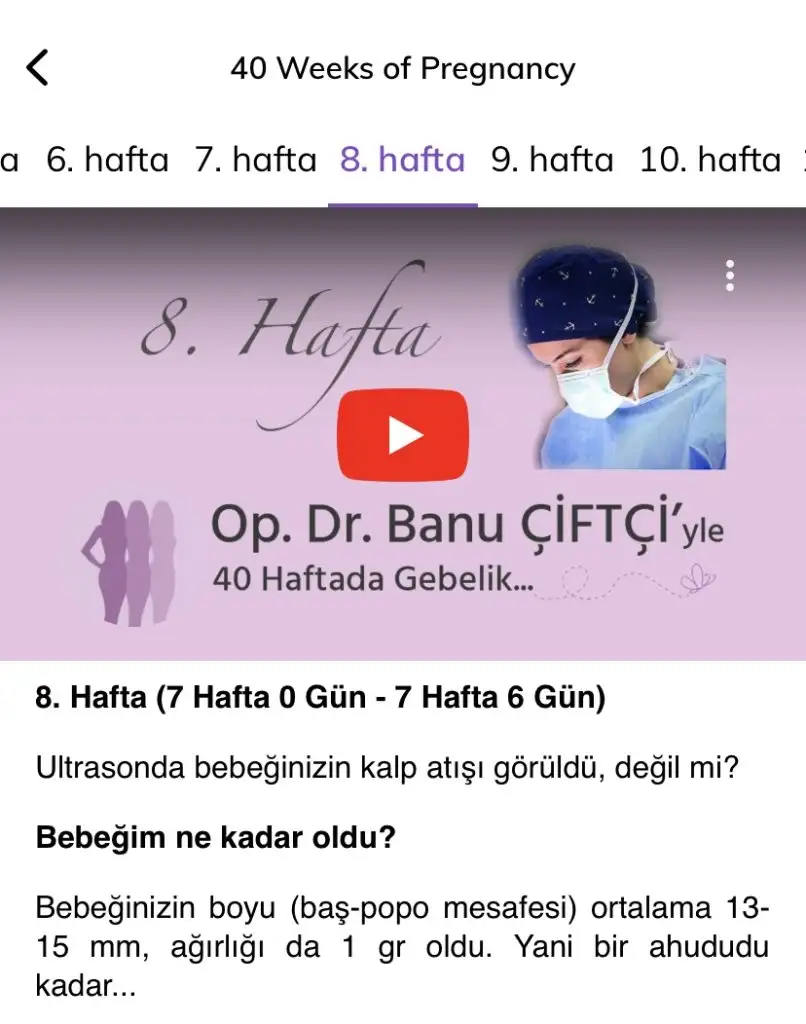Viewport: 806px width, 1024px height.
Task: Open the video overflow menu
Action: [x=731, y=275]
